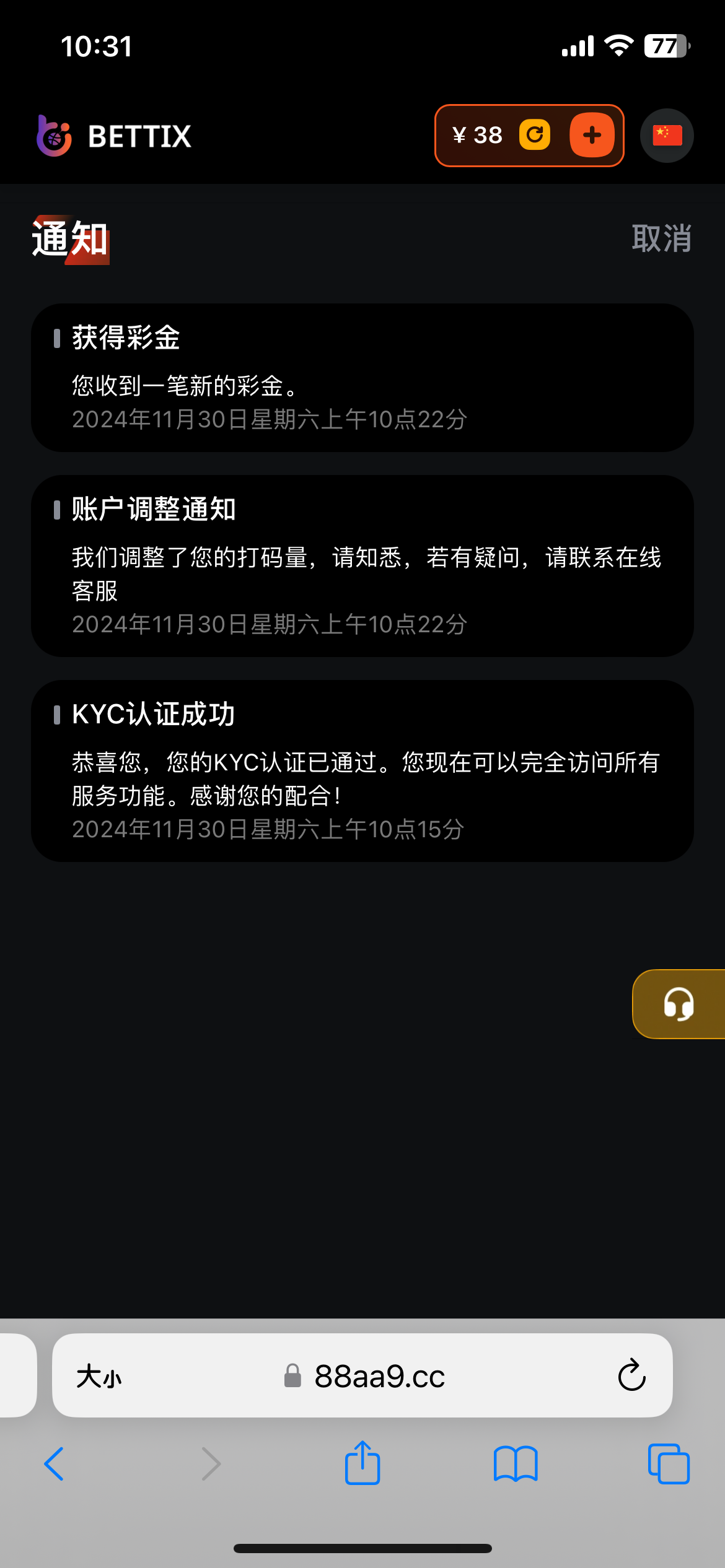Screen dimensions: 725x1568
Task: Share this page
Action: (x=362, y=1462)
